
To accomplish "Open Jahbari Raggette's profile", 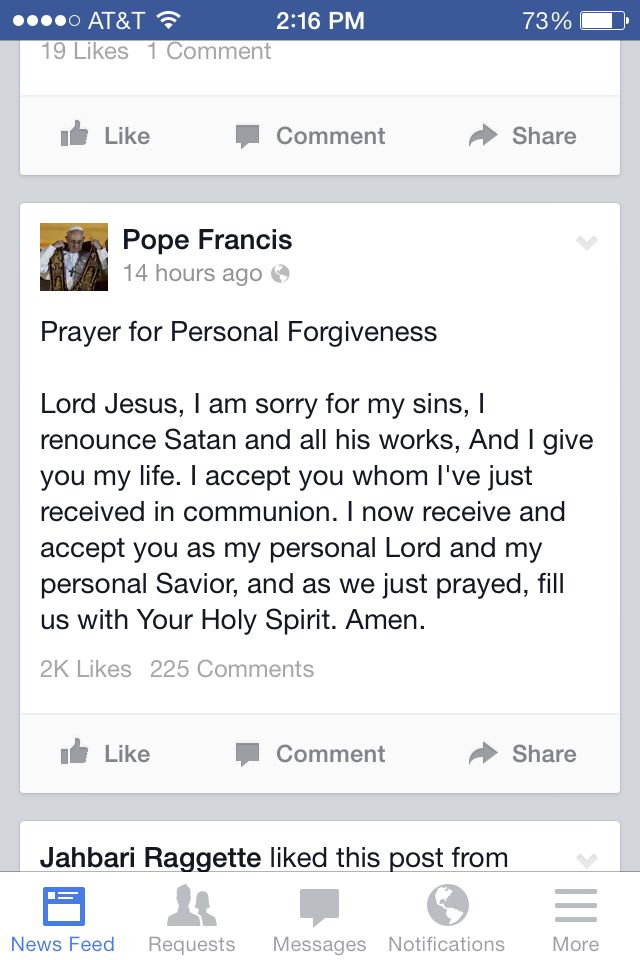I will (150, 857).
